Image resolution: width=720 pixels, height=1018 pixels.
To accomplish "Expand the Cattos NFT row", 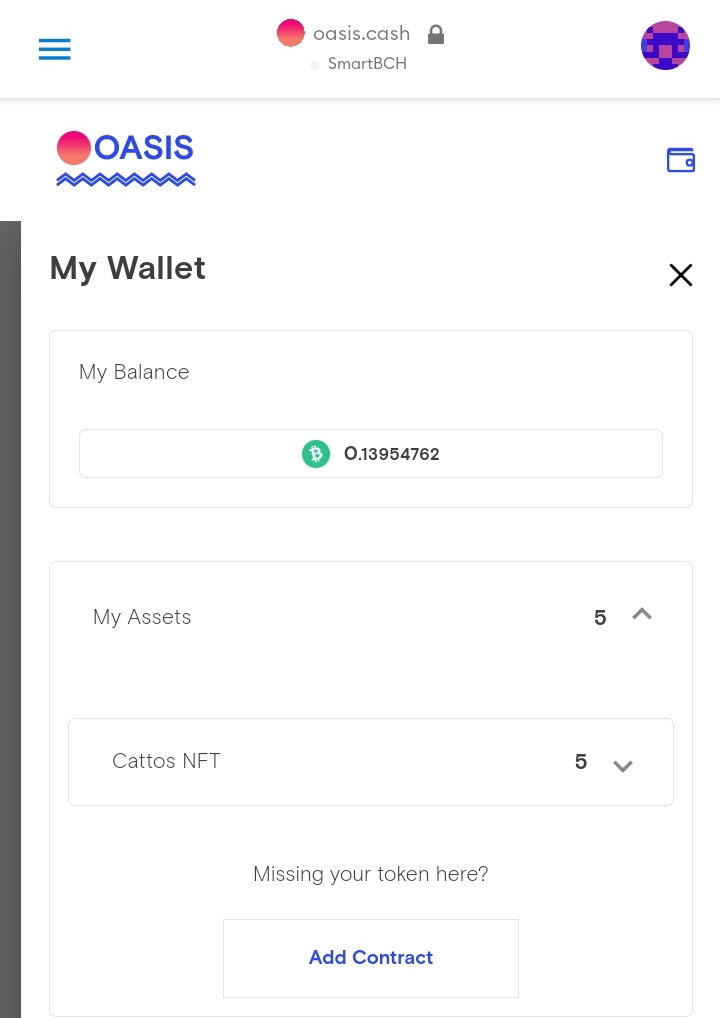I will pos(371,762).
